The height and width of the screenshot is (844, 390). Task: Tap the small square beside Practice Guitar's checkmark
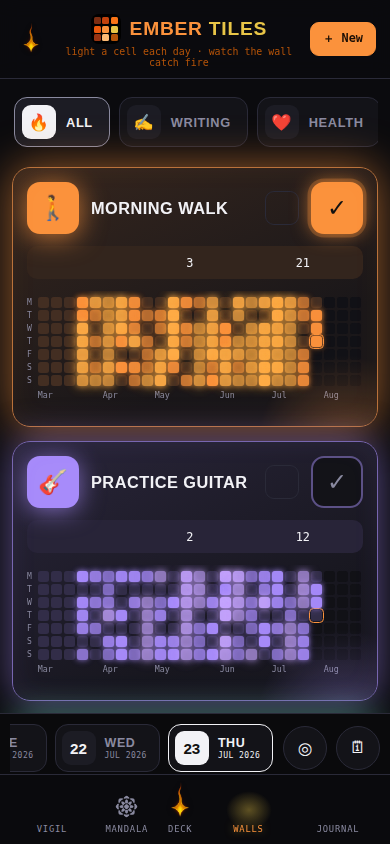(282, 482)
